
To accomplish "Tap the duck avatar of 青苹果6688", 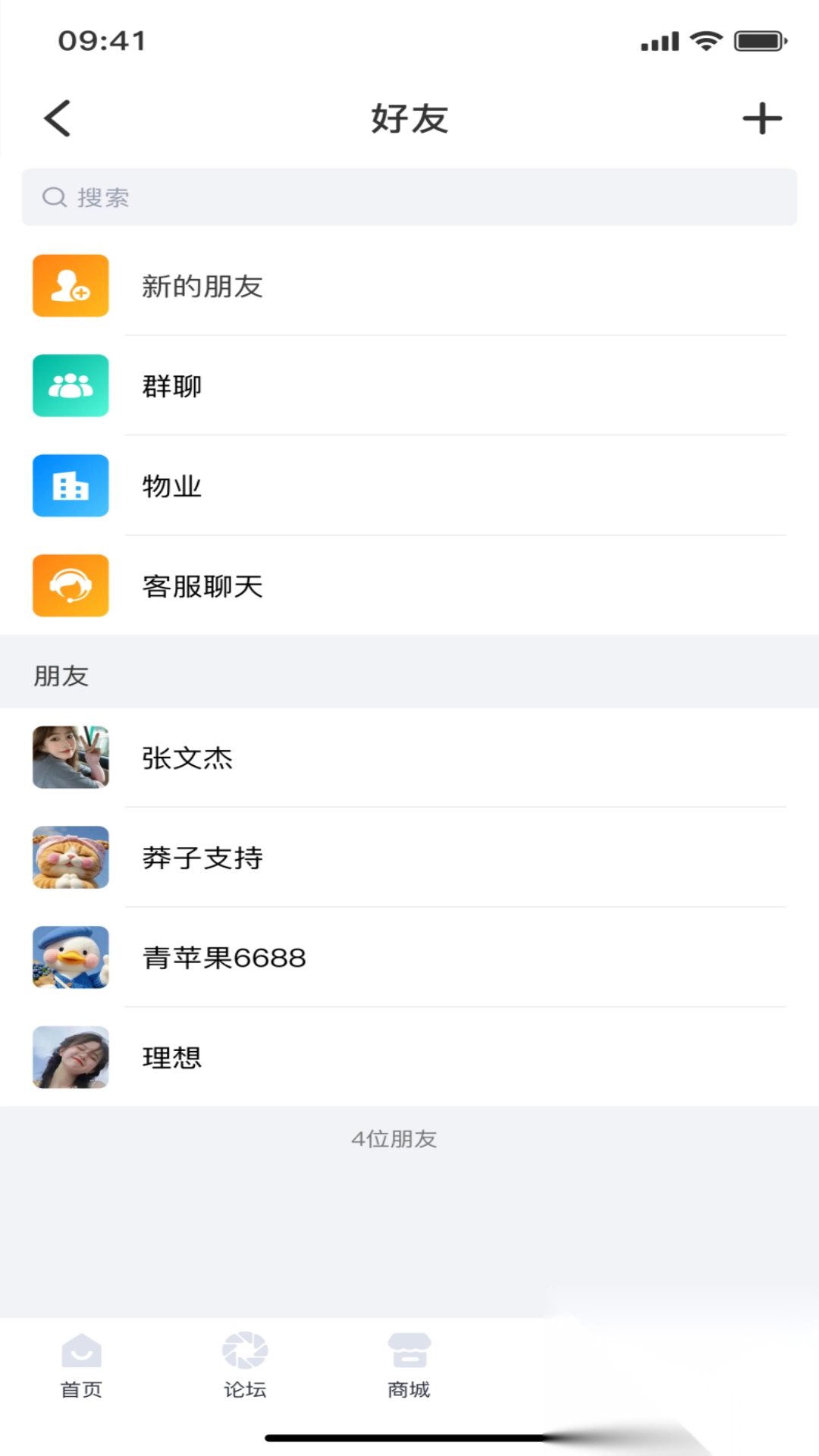I will pos(71,958).
